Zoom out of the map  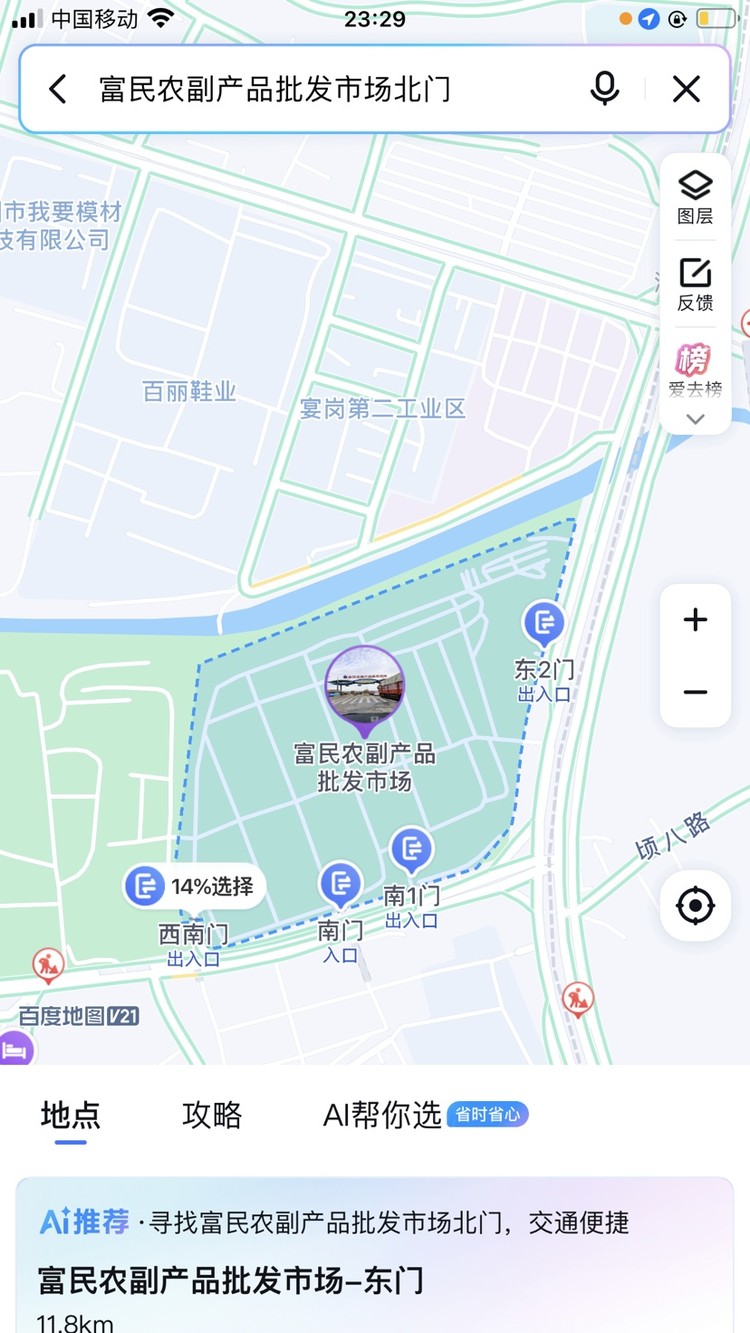695,692
